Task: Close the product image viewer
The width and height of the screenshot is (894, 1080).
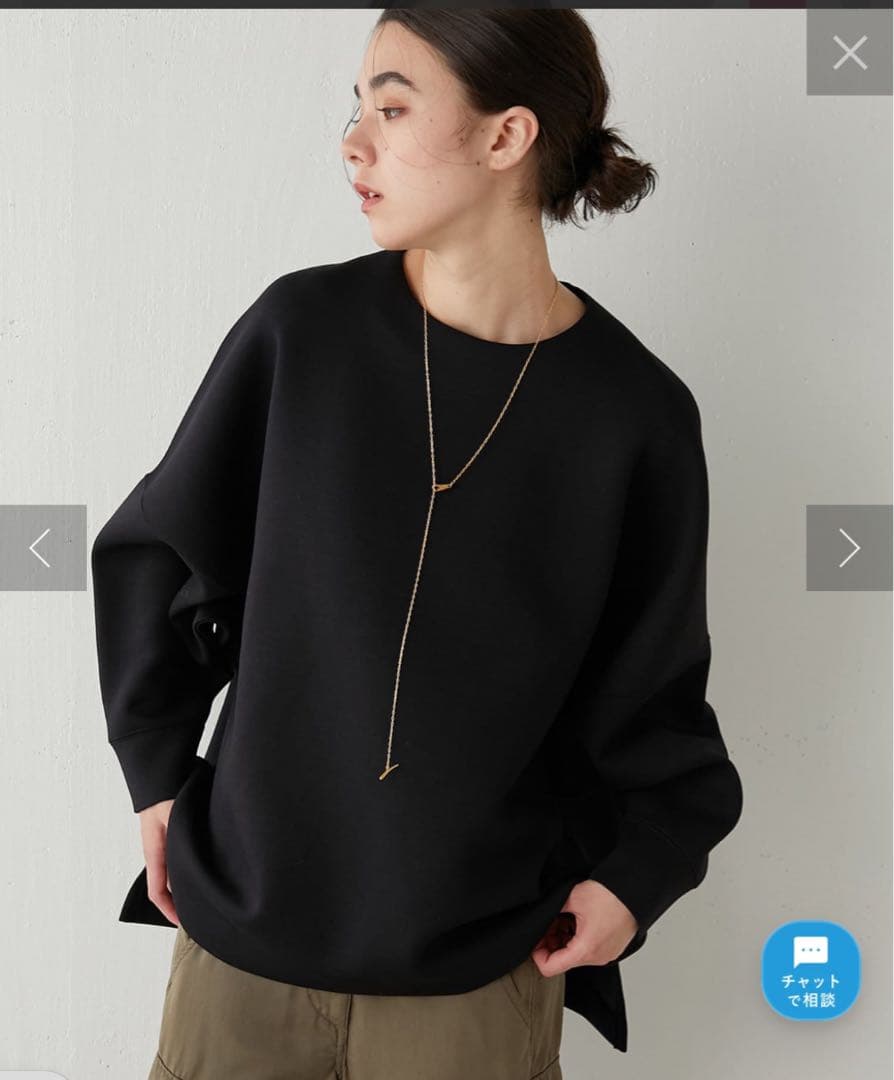Action: pyautogui.click(x=849, y=52)
